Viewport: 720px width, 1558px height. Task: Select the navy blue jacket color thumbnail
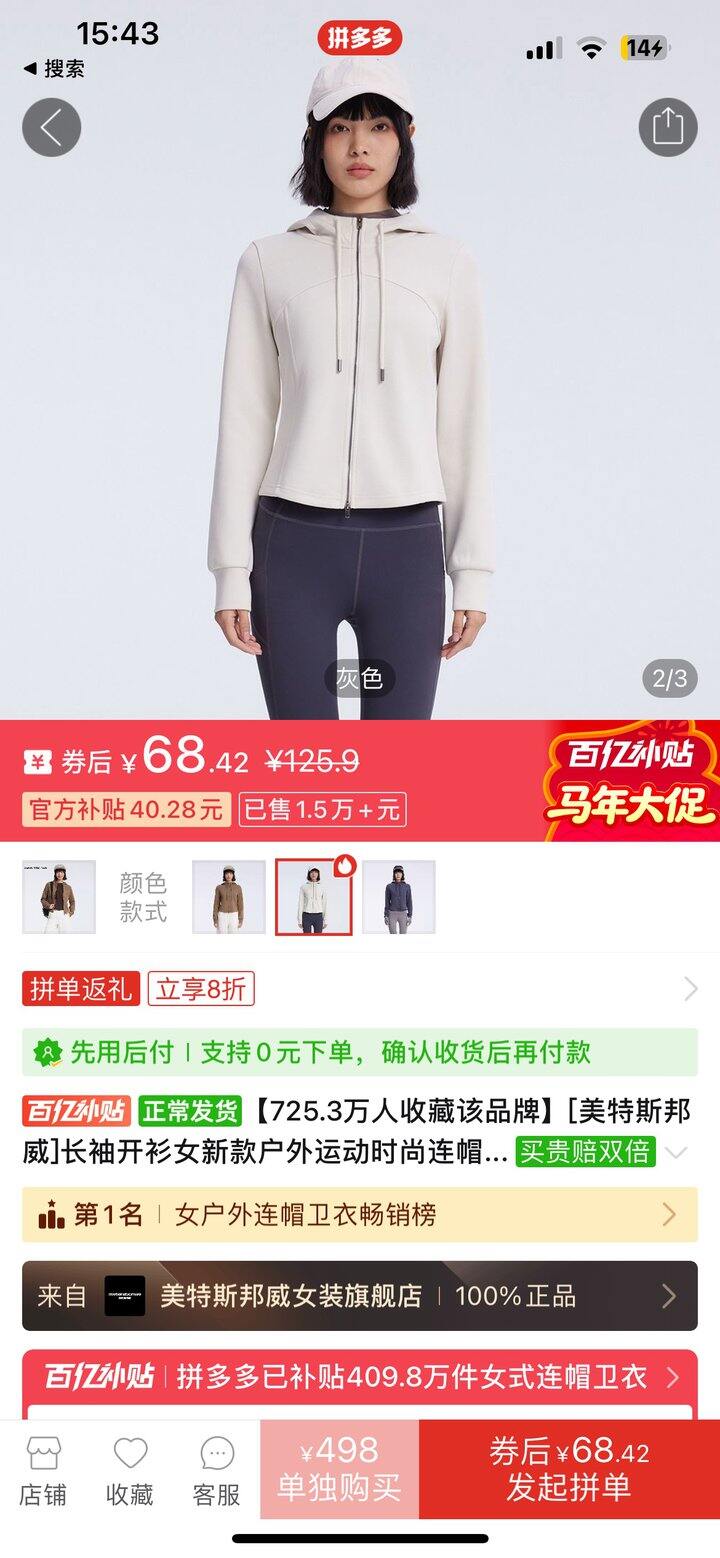click(x=399, y=897)
